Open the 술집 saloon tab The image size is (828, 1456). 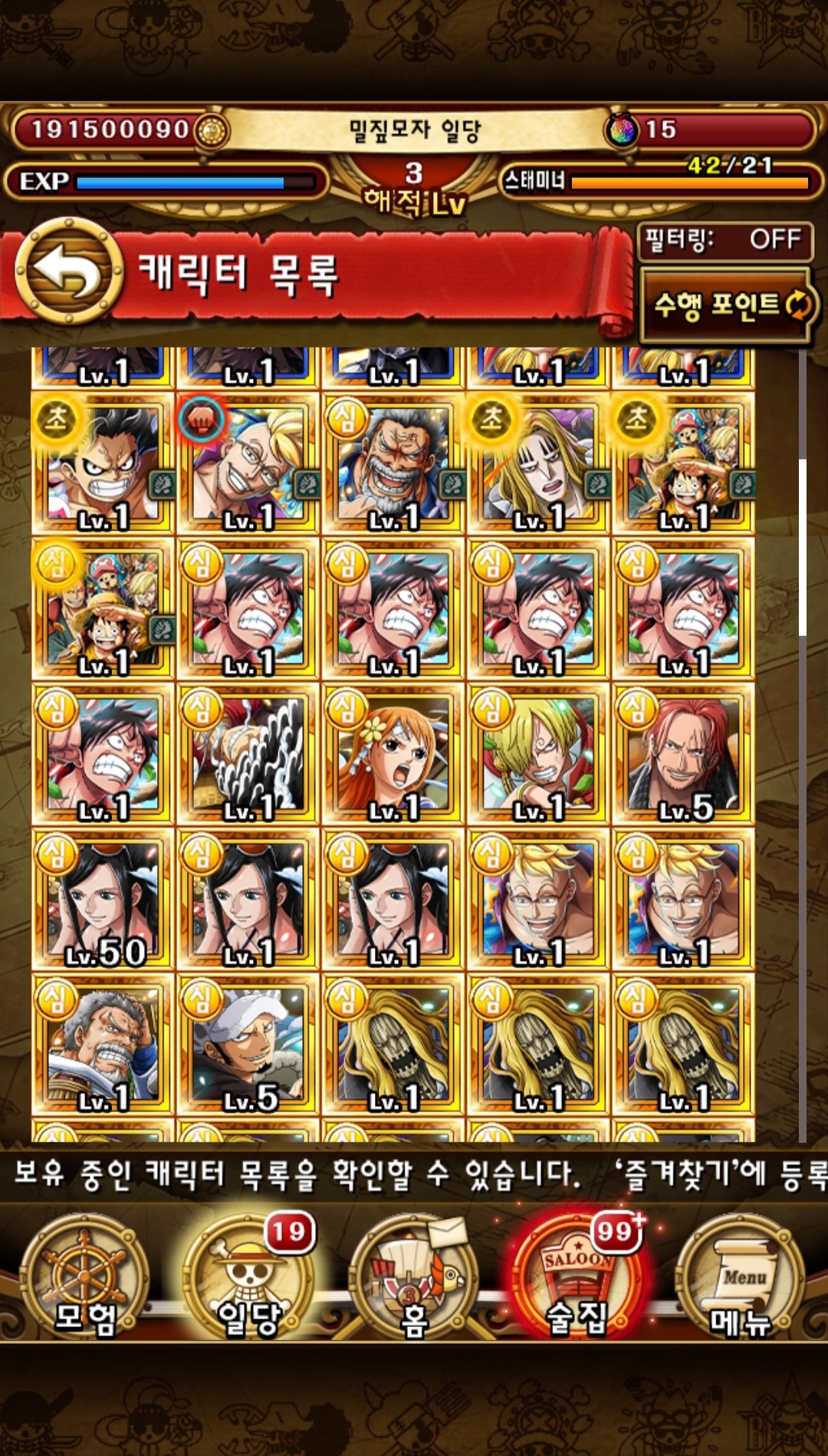pos(577,1277)
